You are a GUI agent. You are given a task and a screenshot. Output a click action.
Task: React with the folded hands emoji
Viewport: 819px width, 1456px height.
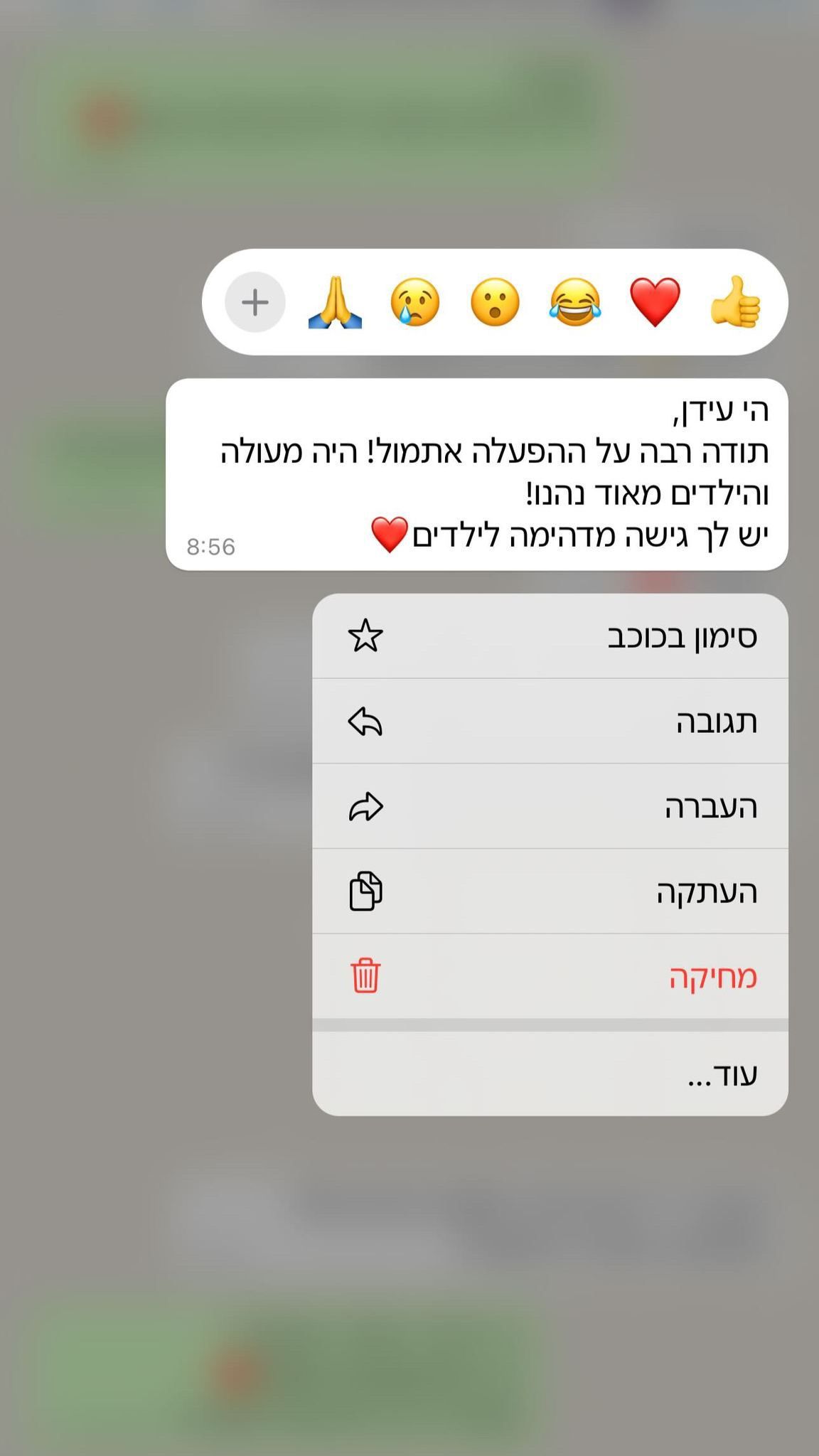coord(335,302)
